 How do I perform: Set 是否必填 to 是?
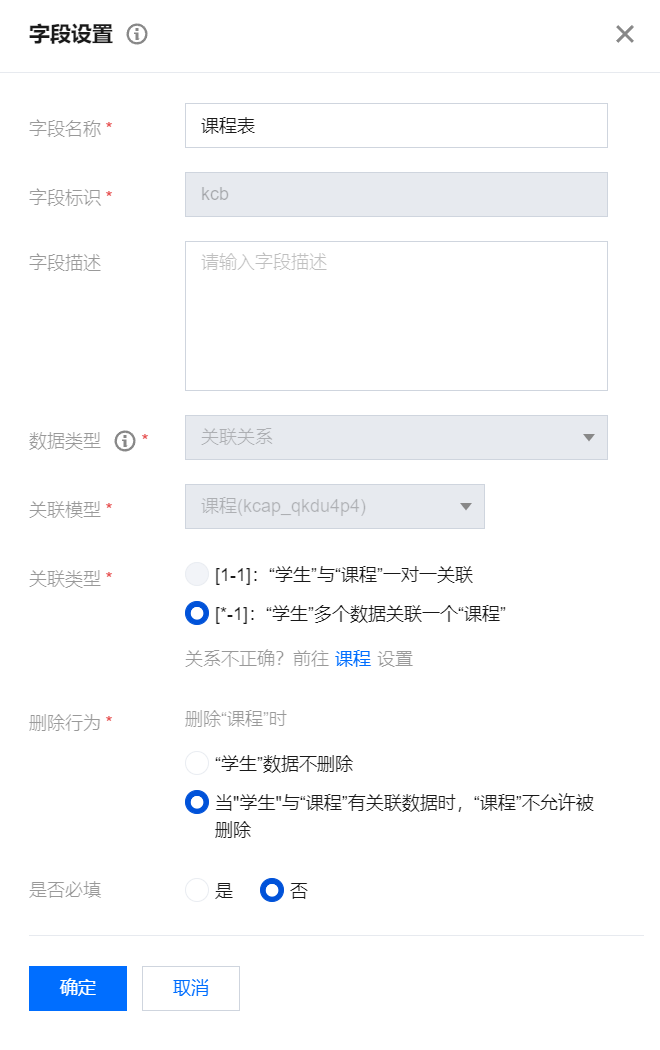tap(197, 890)
